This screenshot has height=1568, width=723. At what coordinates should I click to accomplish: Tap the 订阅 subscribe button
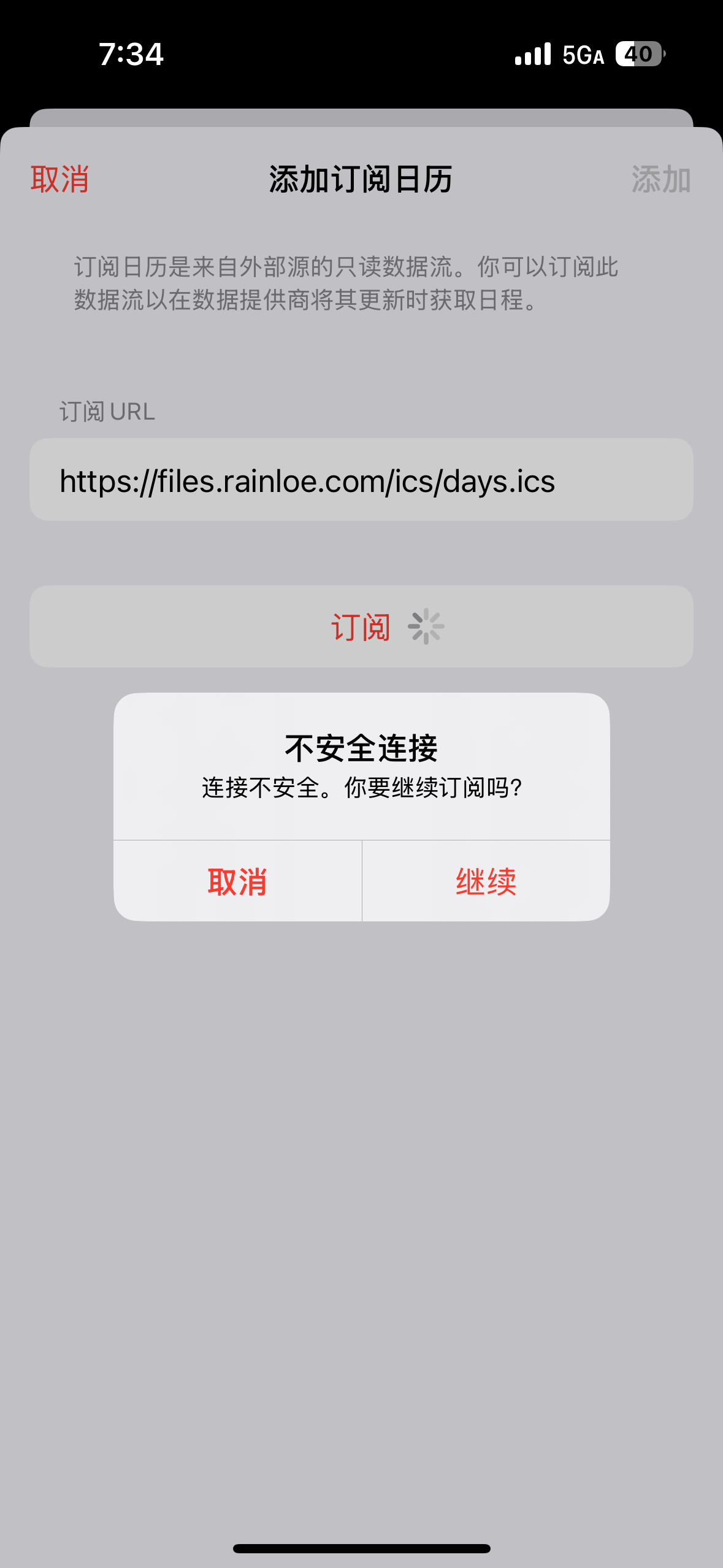pos(361,627)
